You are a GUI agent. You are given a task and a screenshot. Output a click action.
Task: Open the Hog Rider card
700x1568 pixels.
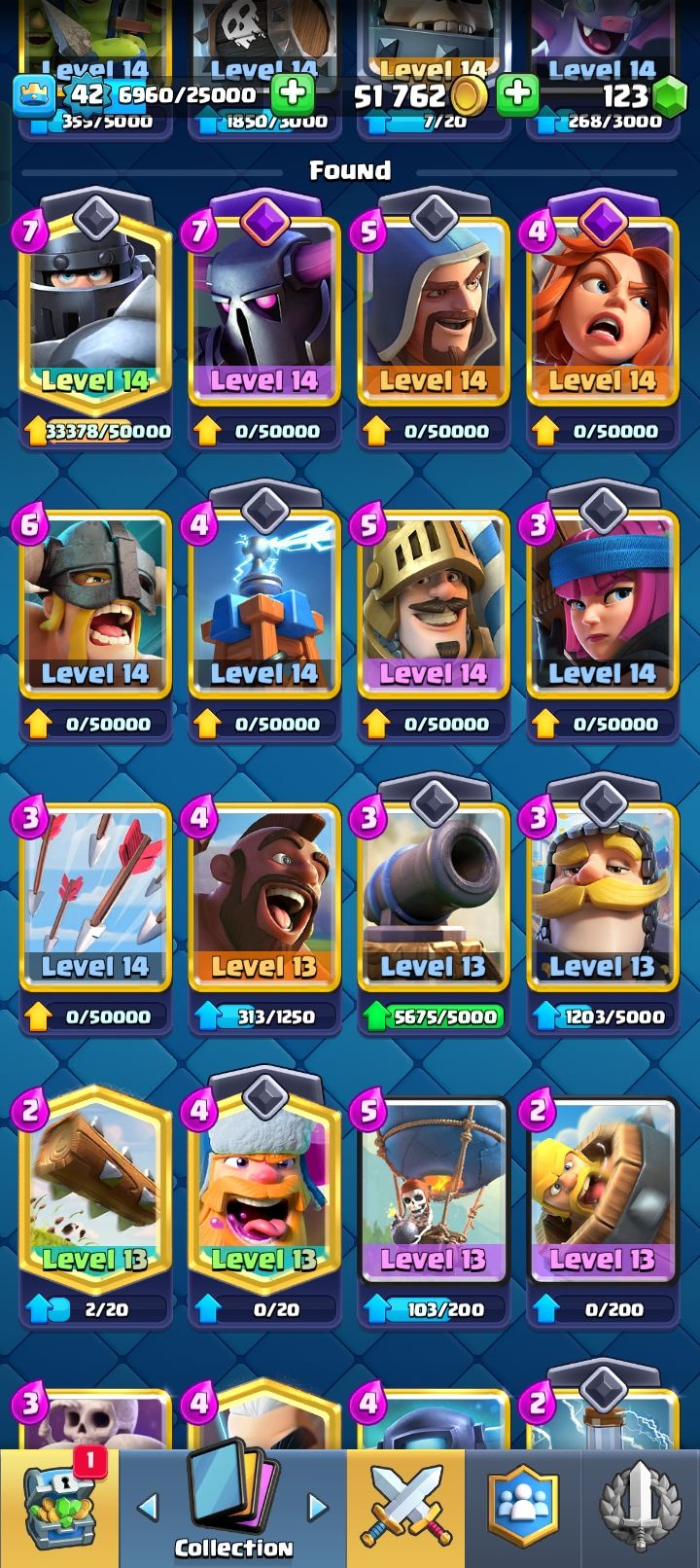tap(263, 897)
